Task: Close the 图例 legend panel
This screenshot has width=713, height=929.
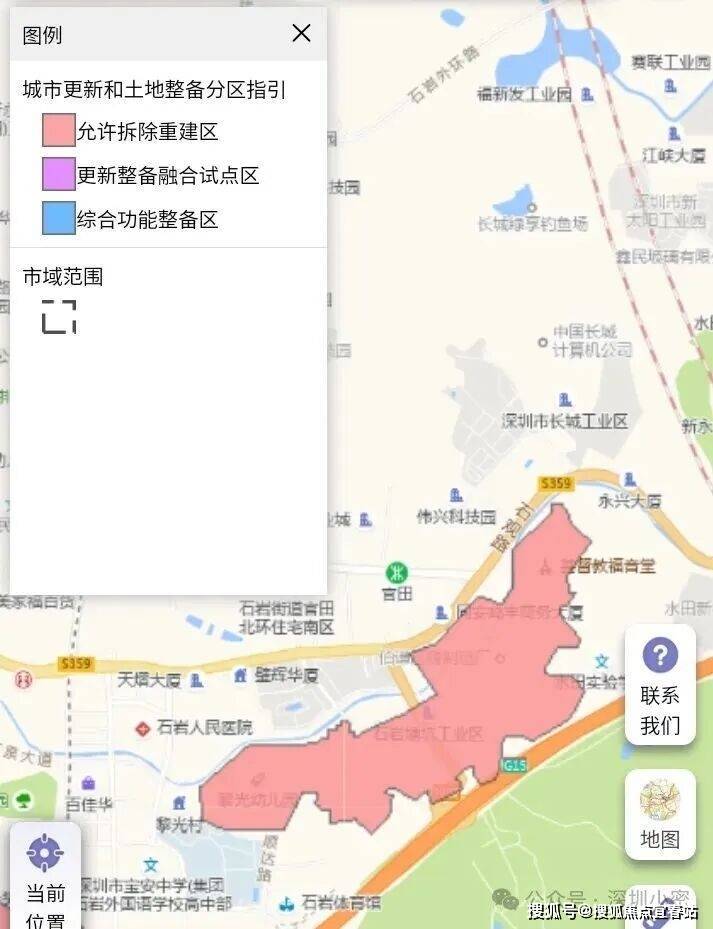Action: (x=301, y=34)
